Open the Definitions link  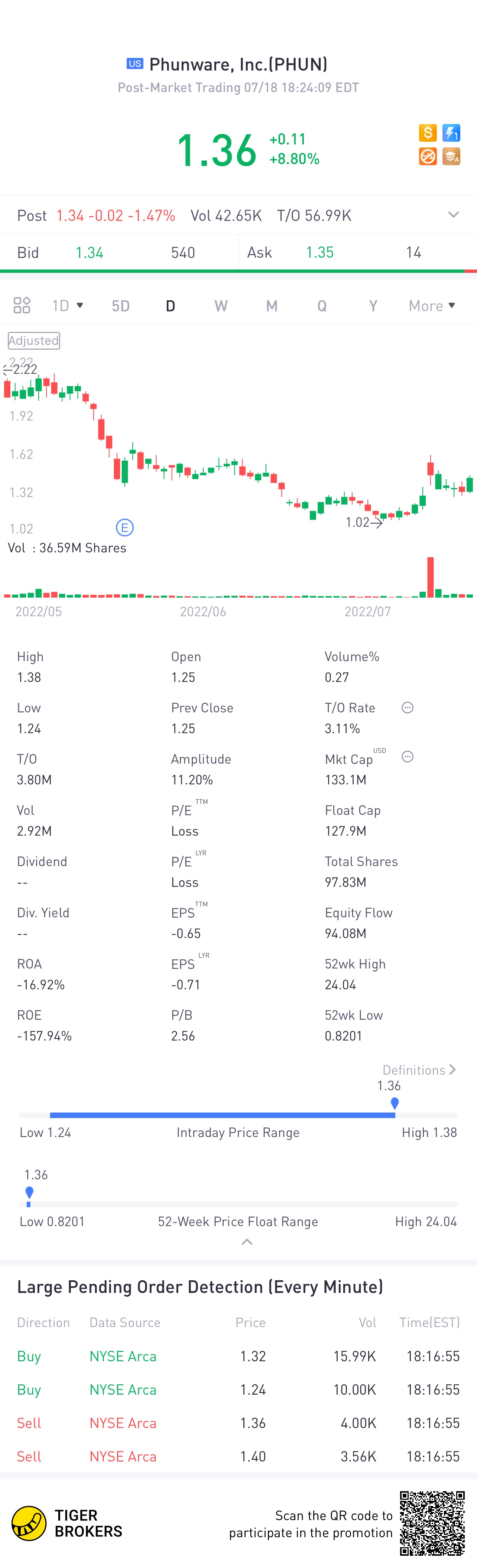pos(419,1070)
